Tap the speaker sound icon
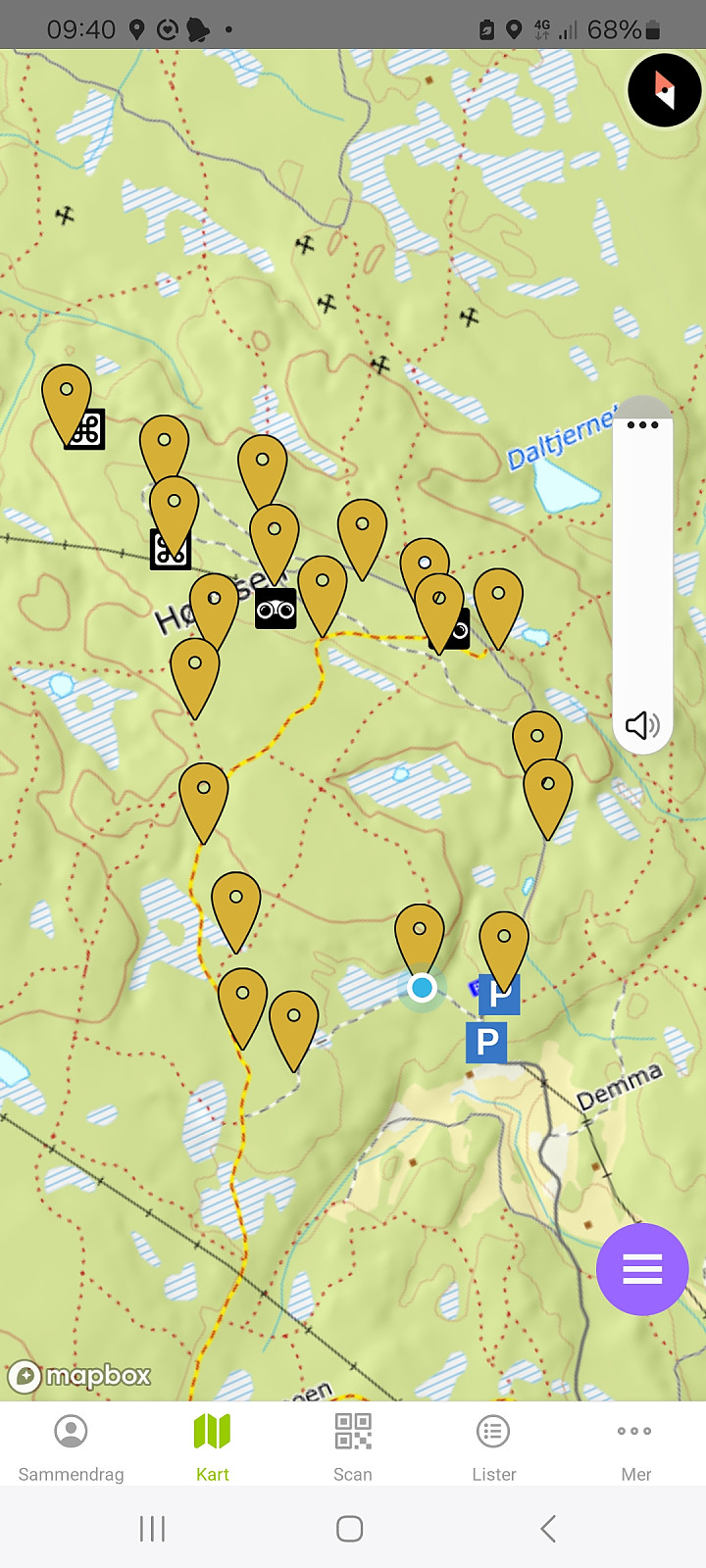This screenshot has height=1568, width=706. tap(642, 725)
